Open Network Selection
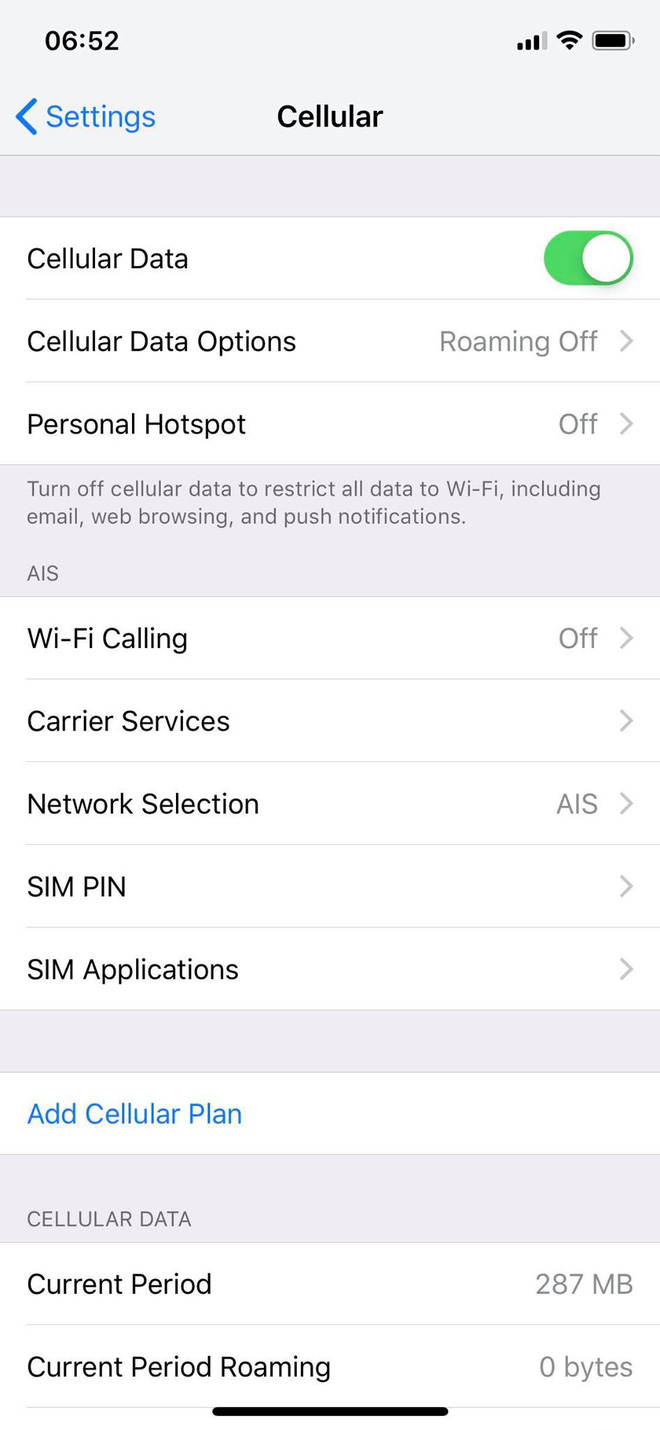This screenshot has width=660, height=1430. [330, 804]
